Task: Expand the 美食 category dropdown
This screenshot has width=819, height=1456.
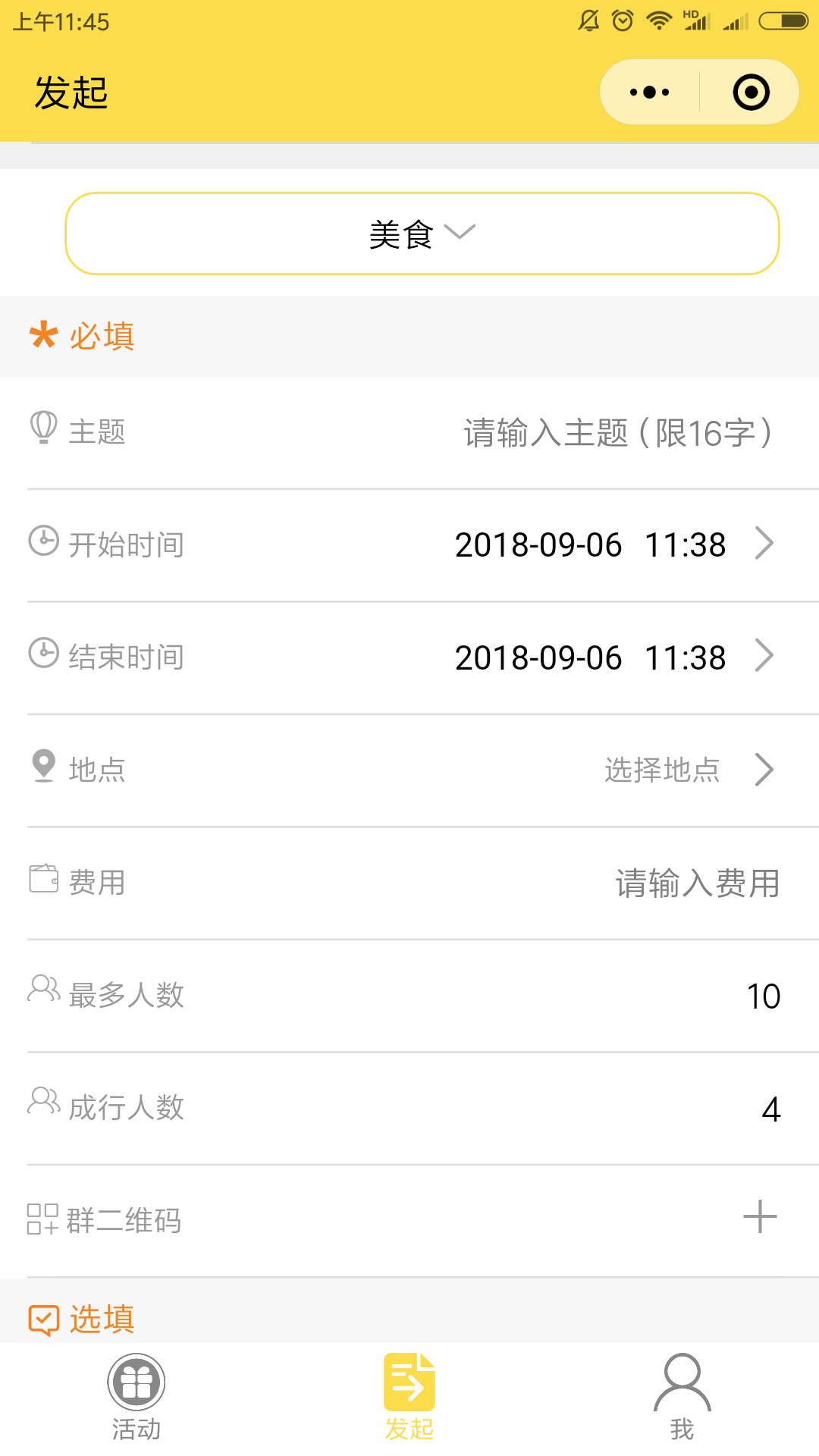Action: tap(422, 234)
